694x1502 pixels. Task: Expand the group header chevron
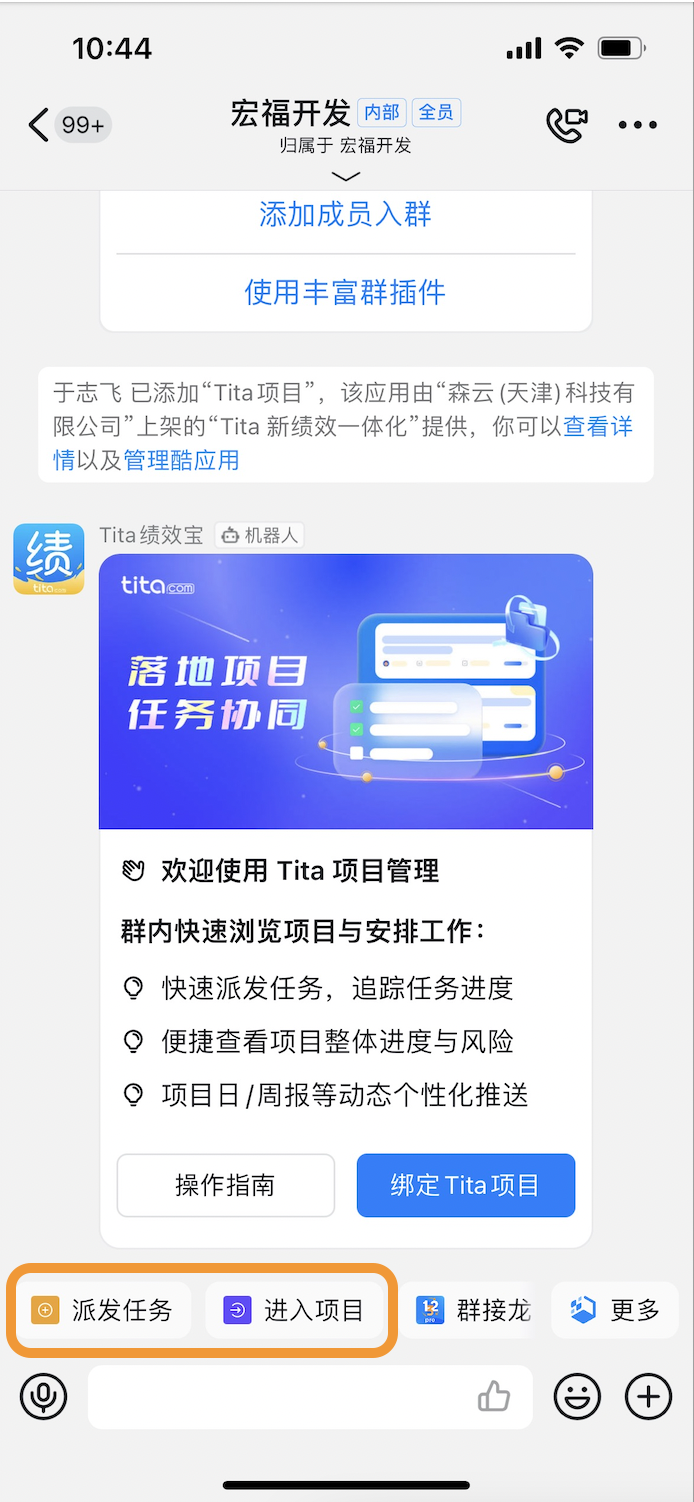[345, 176]
